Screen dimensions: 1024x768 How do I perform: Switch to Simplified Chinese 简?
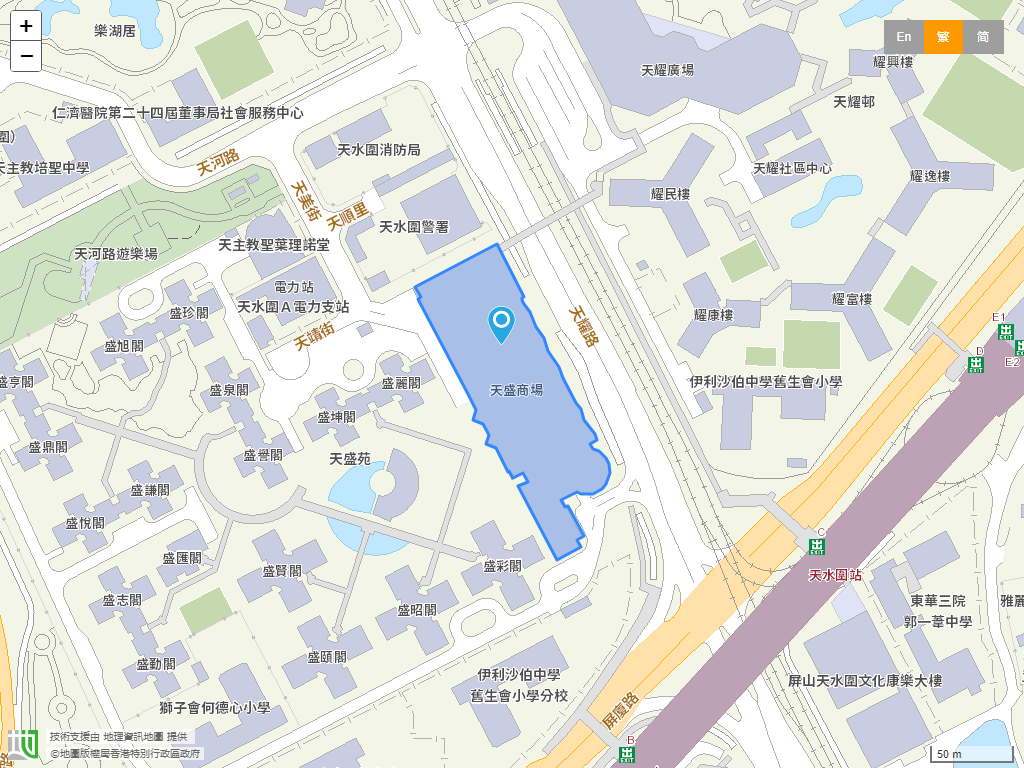pyautogui.click(x=983, y=37)
